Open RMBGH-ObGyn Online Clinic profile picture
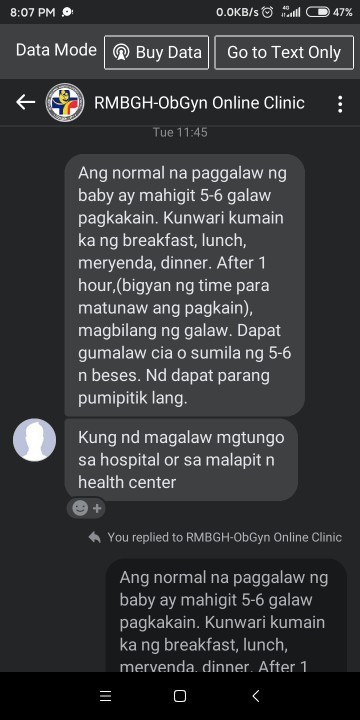The height and width of the screenshot is (720, 360). click(65, 102)
